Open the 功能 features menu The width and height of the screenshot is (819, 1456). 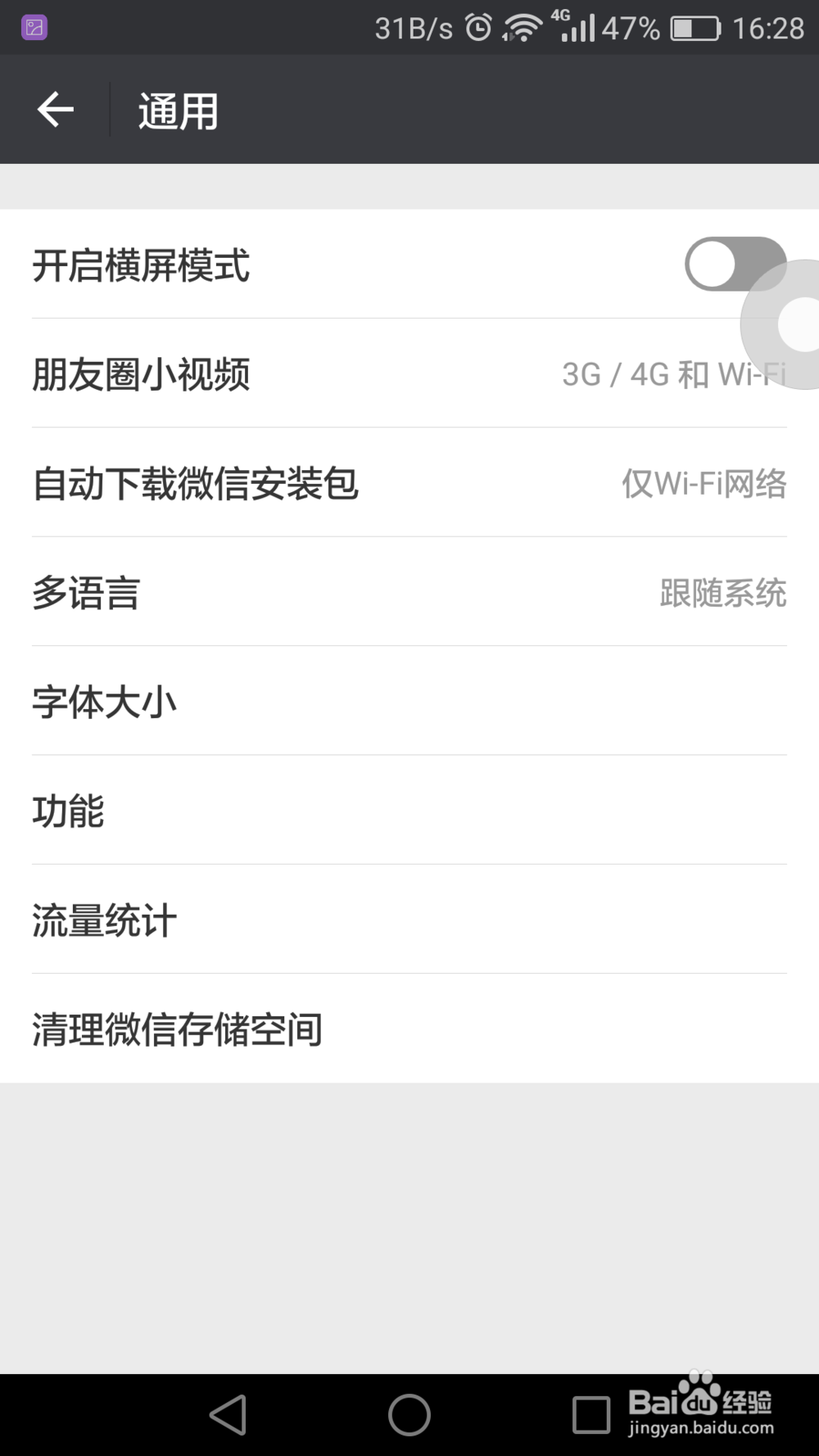(409, 811)
